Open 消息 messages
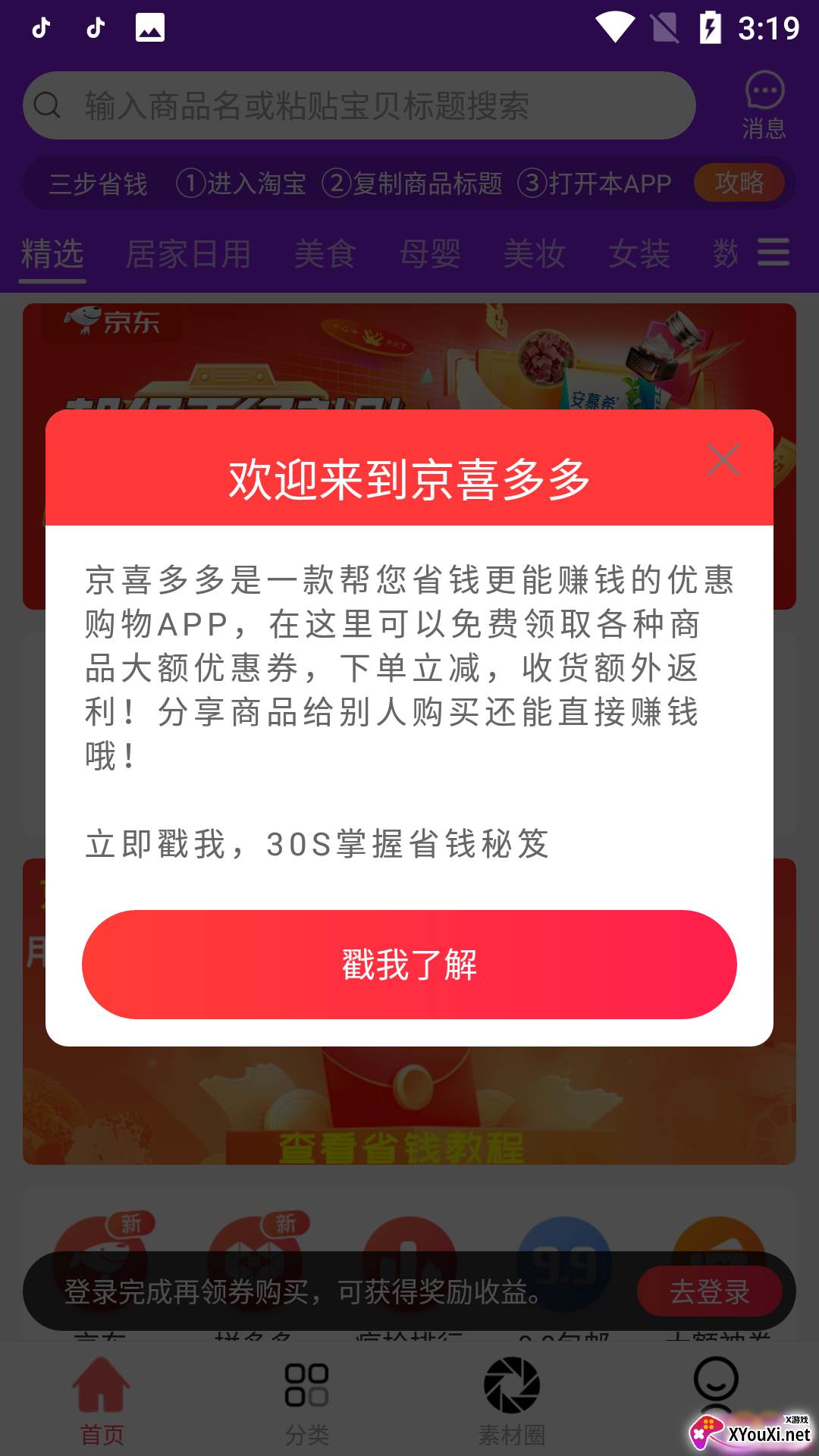 click(764, 105)
